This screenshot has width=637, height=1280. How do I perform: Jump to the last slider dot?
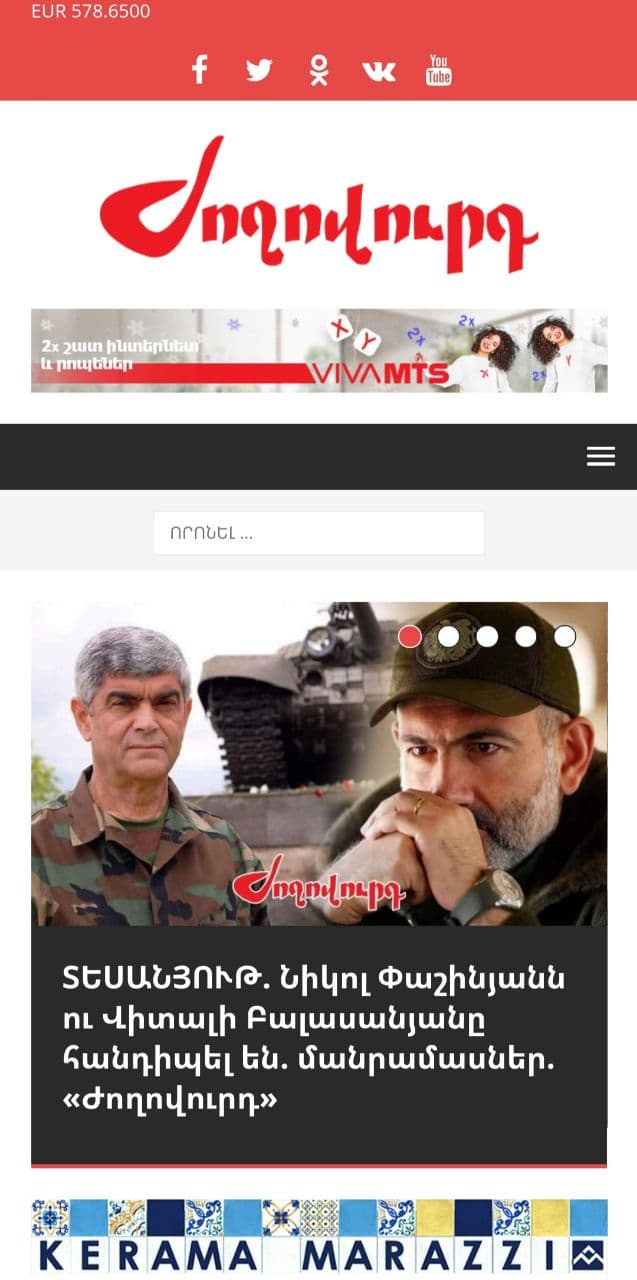565,636
